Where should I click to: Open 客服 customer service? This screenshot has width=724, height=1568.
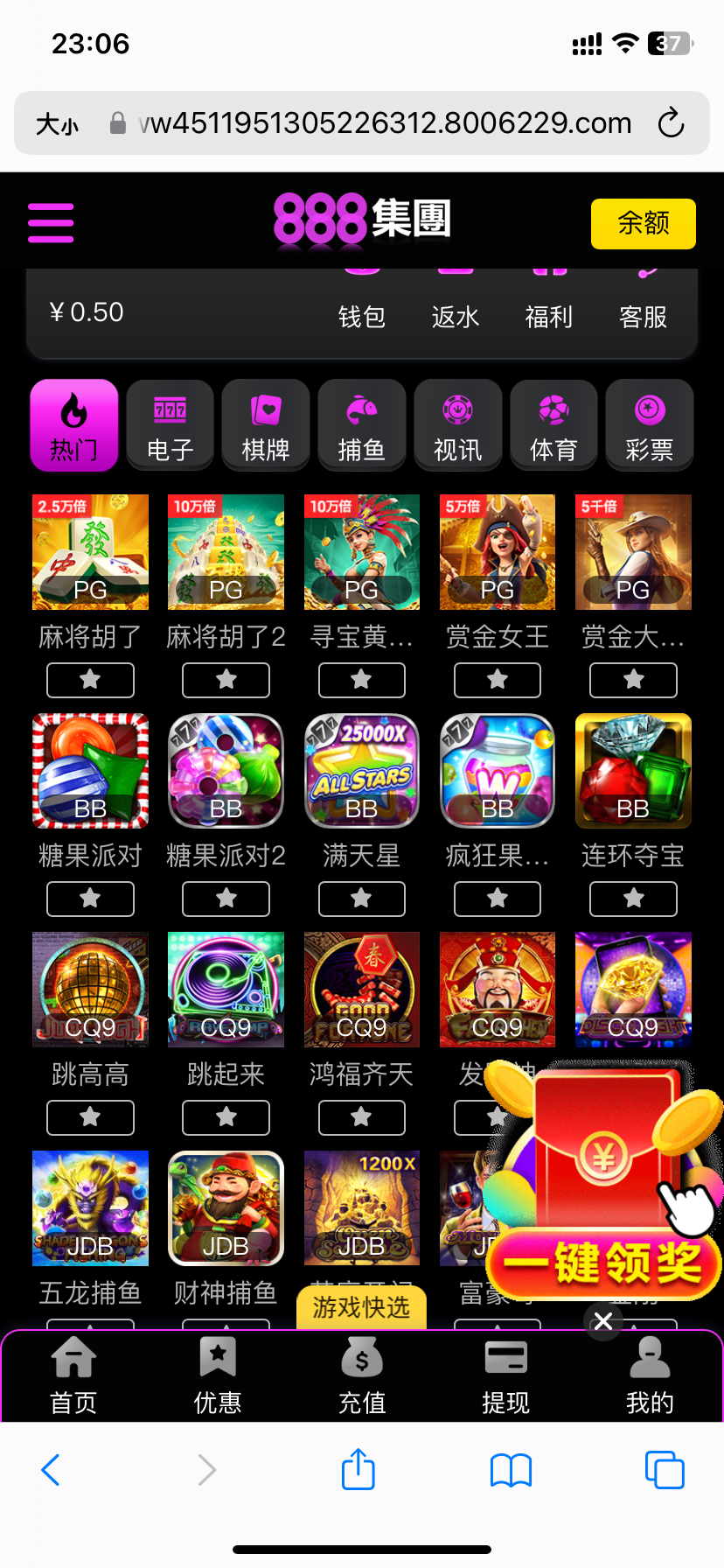point(643,316)
